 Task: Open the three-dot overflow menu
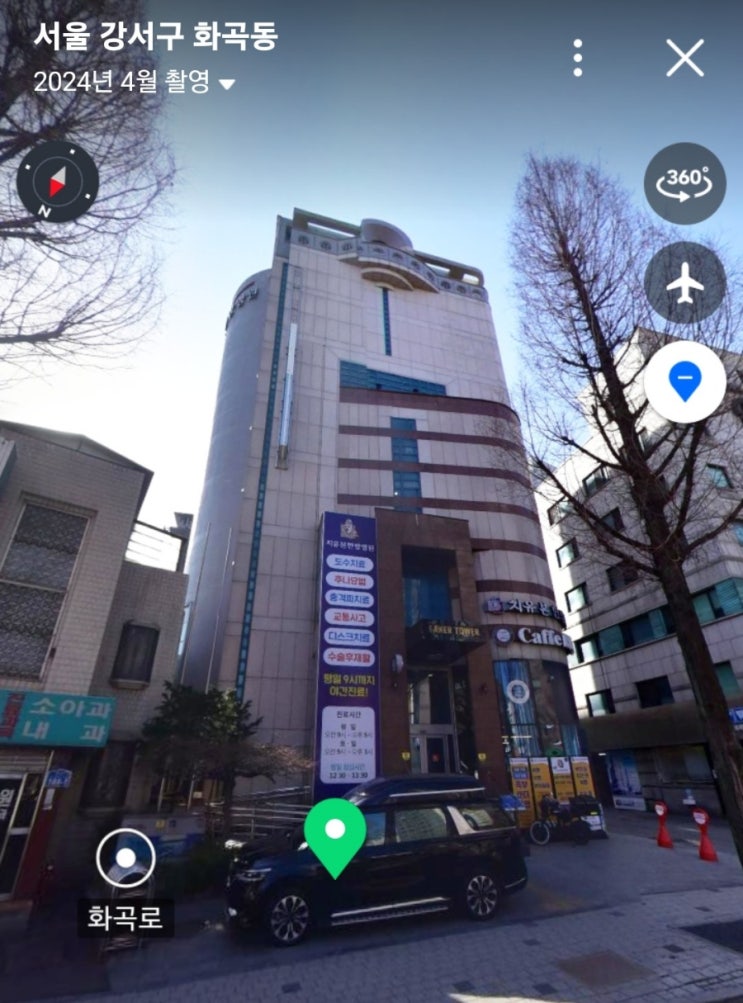coord(577,58)
